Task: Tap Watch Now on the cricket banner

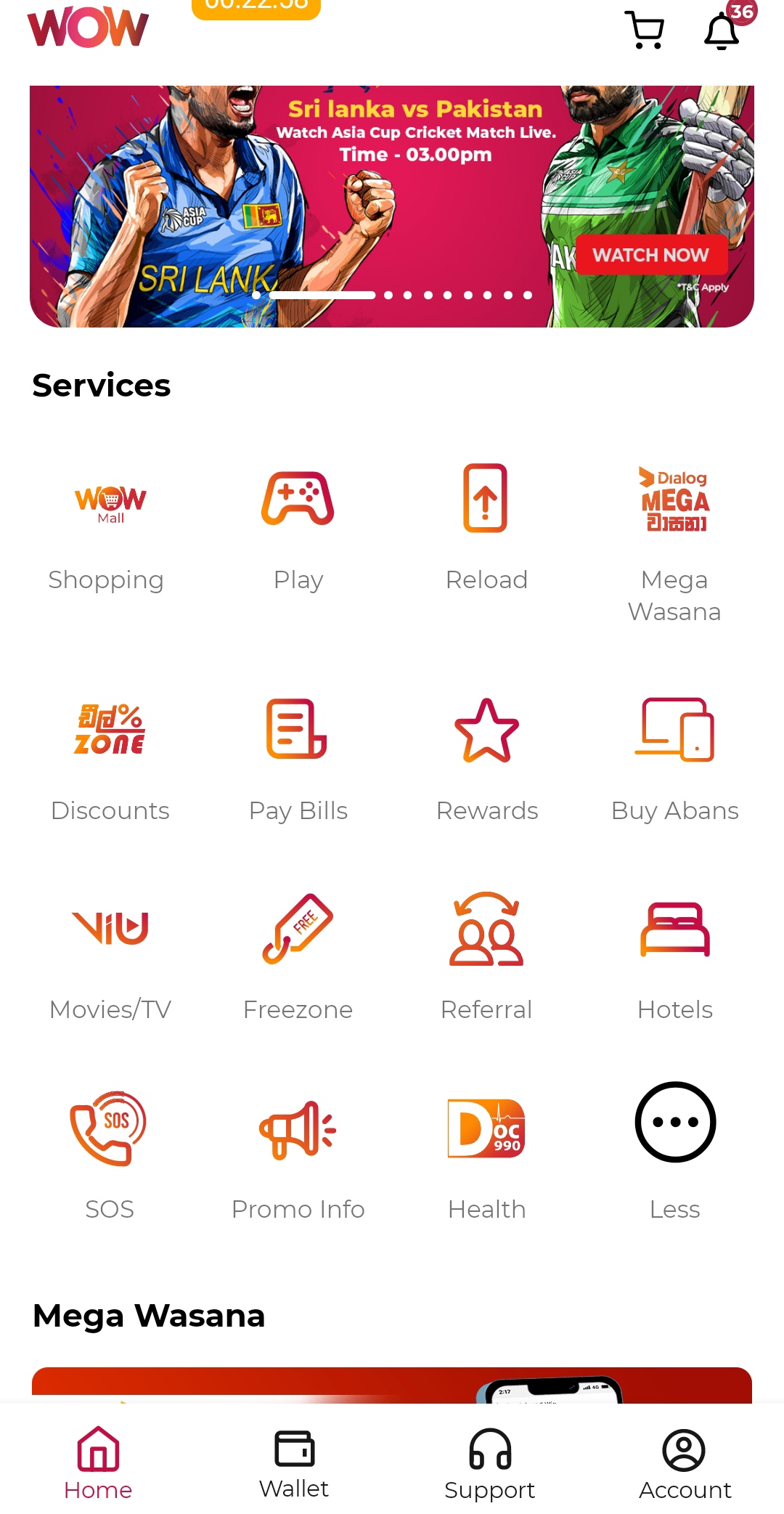Action: [651, 255]
